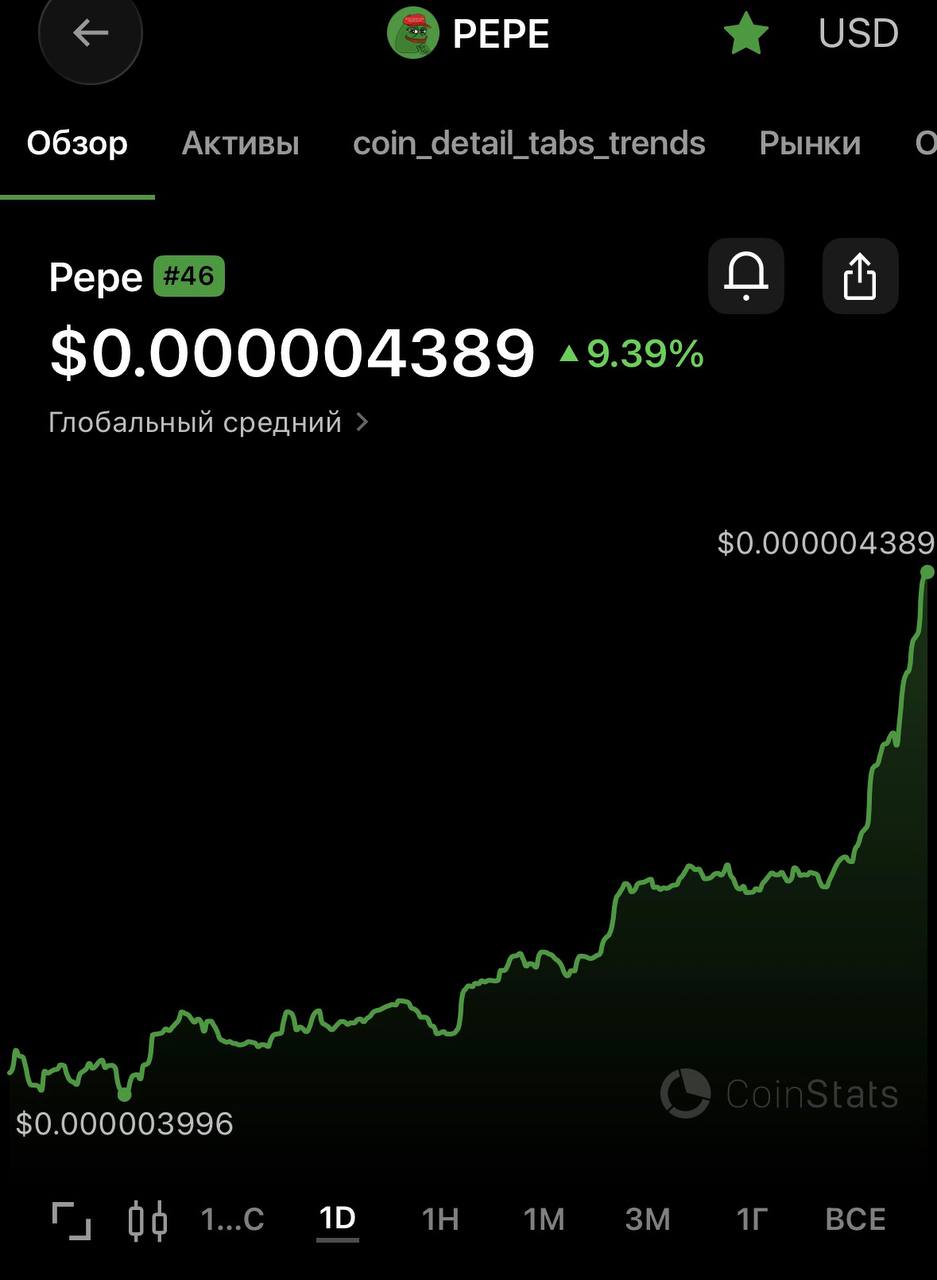Switch to the Рынки tab
937x1280 pixels.
pos(809,144)
